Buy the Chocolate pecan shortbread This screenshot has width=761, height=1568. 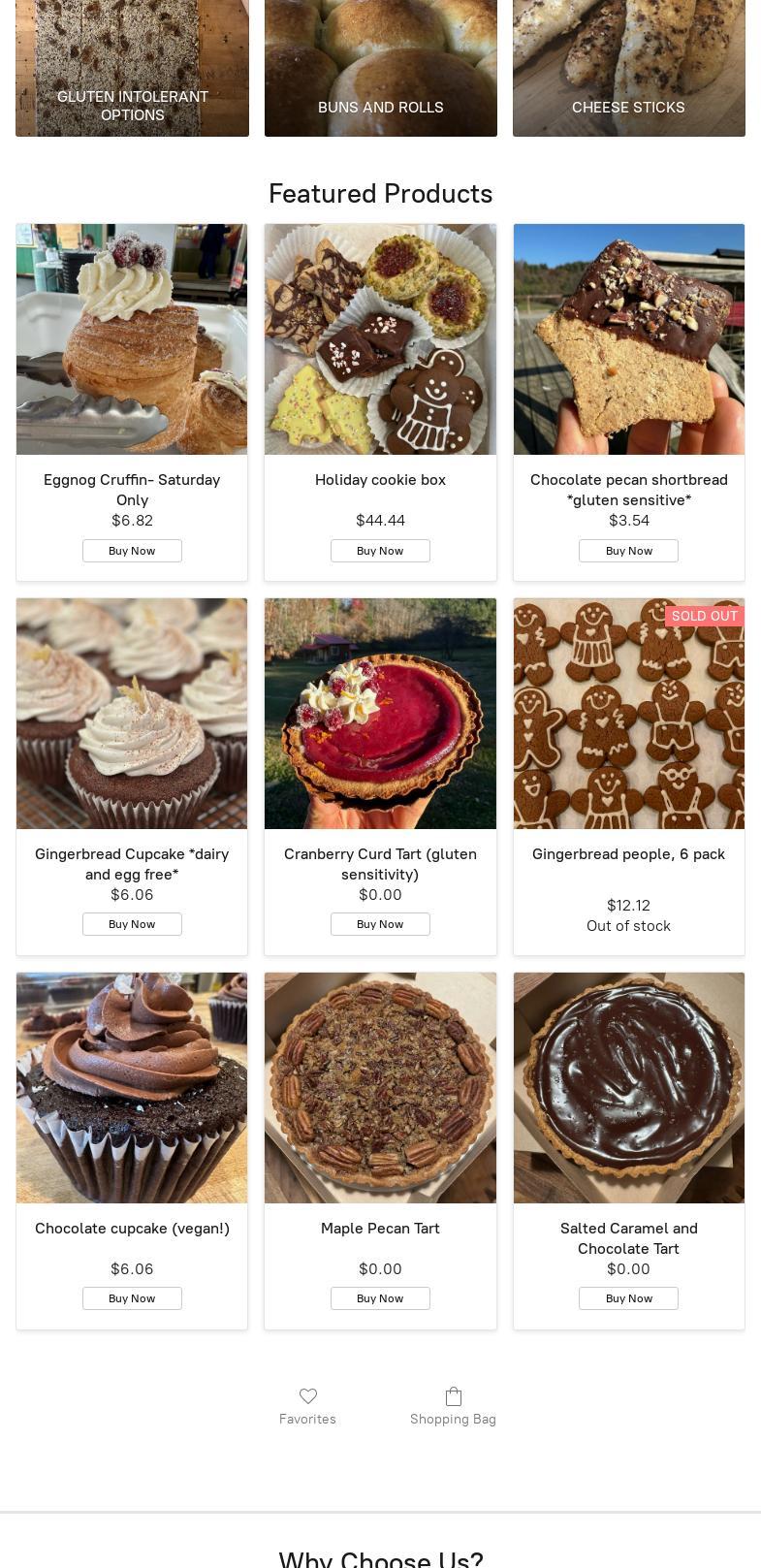coord(628,551)
